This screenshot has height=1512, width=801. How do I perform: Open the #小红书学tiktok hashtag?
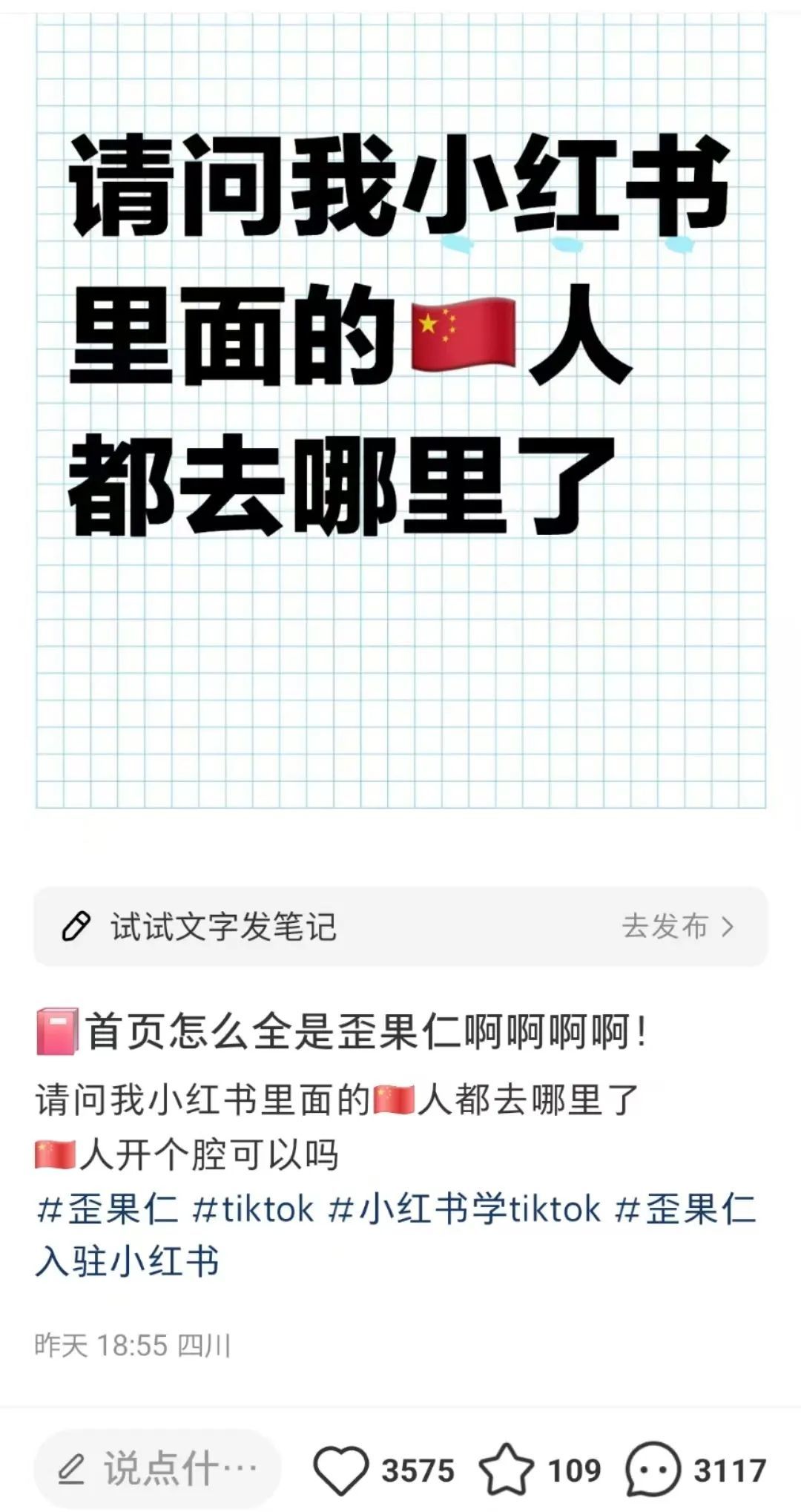coord(464,1209)
